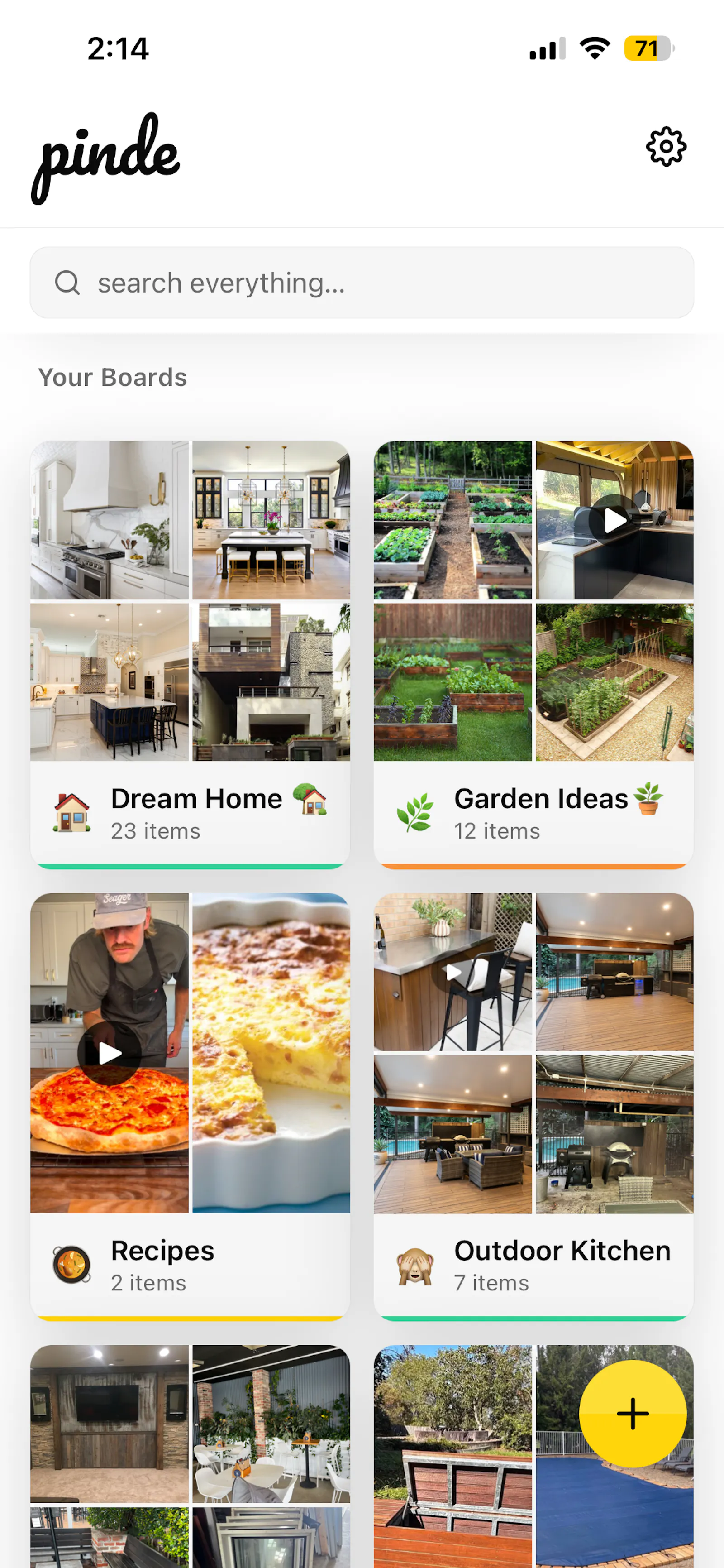The image size is (724, 1568).
Task: Open the Dream Home board
Action: [x=190, y=654]
